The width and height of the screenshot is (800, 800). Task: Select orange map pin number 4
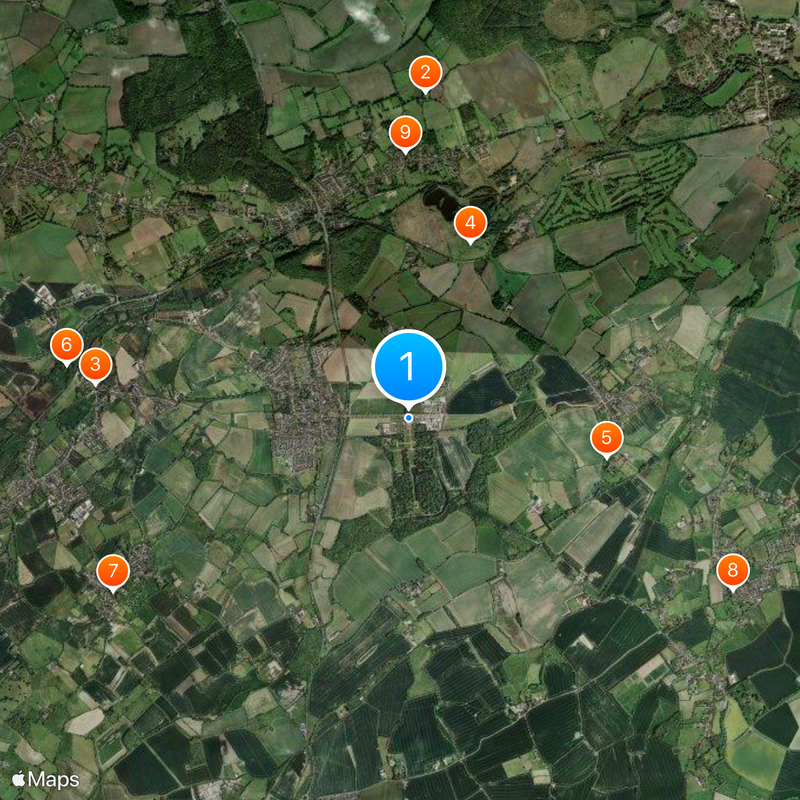pyautogui.click(x=470, y=224)
